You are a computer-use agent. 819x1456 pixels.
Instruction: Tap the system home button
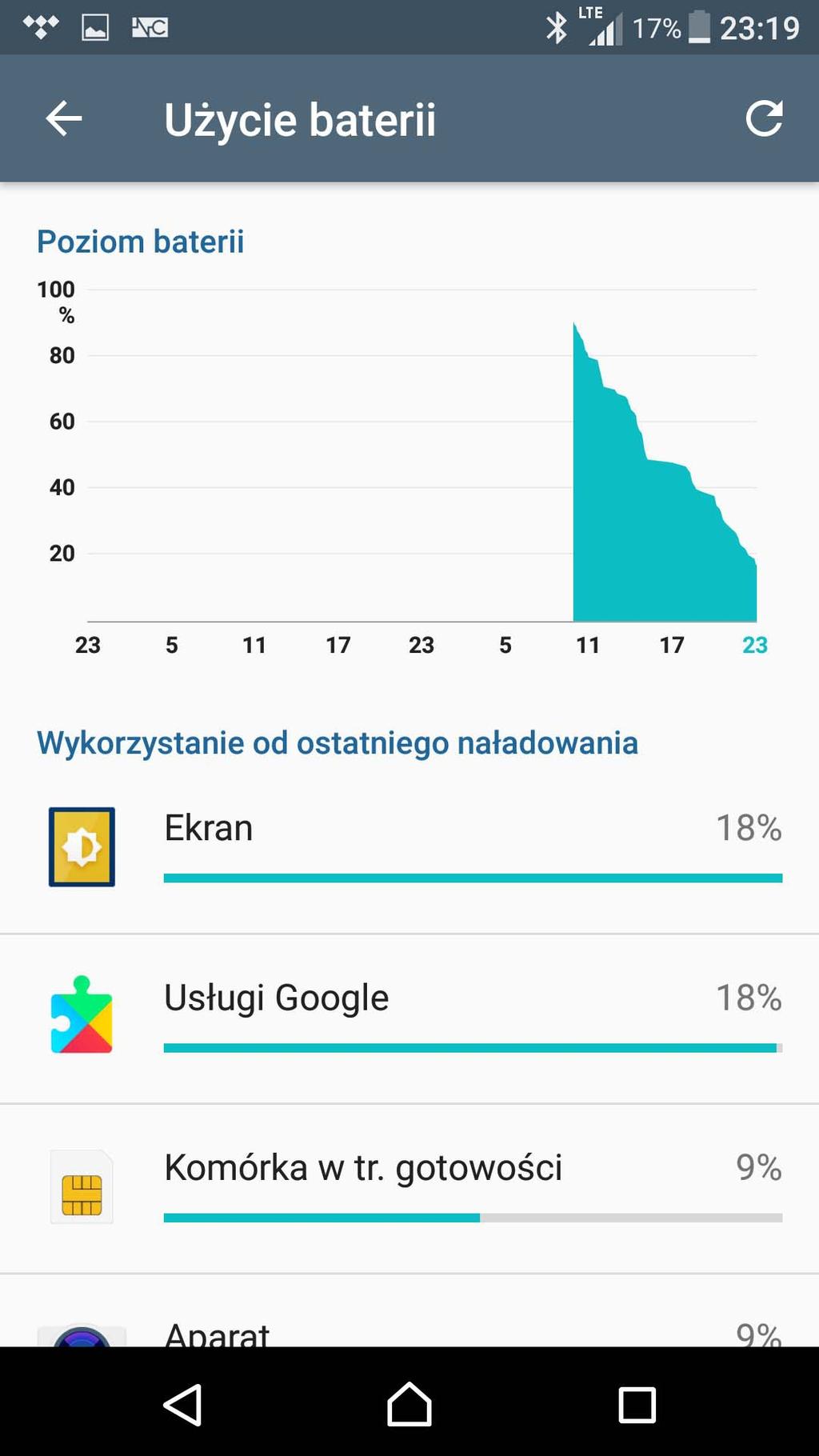[409, 1404]
